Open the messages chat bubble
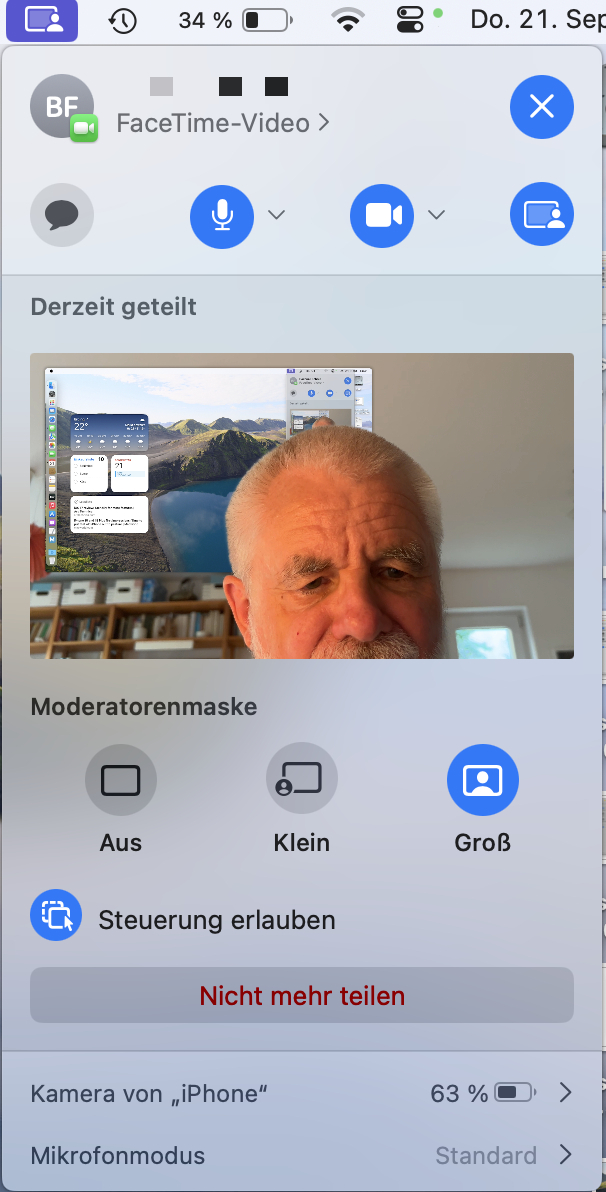This screenshot has height=1192, width=606. (x=62, y=214)
